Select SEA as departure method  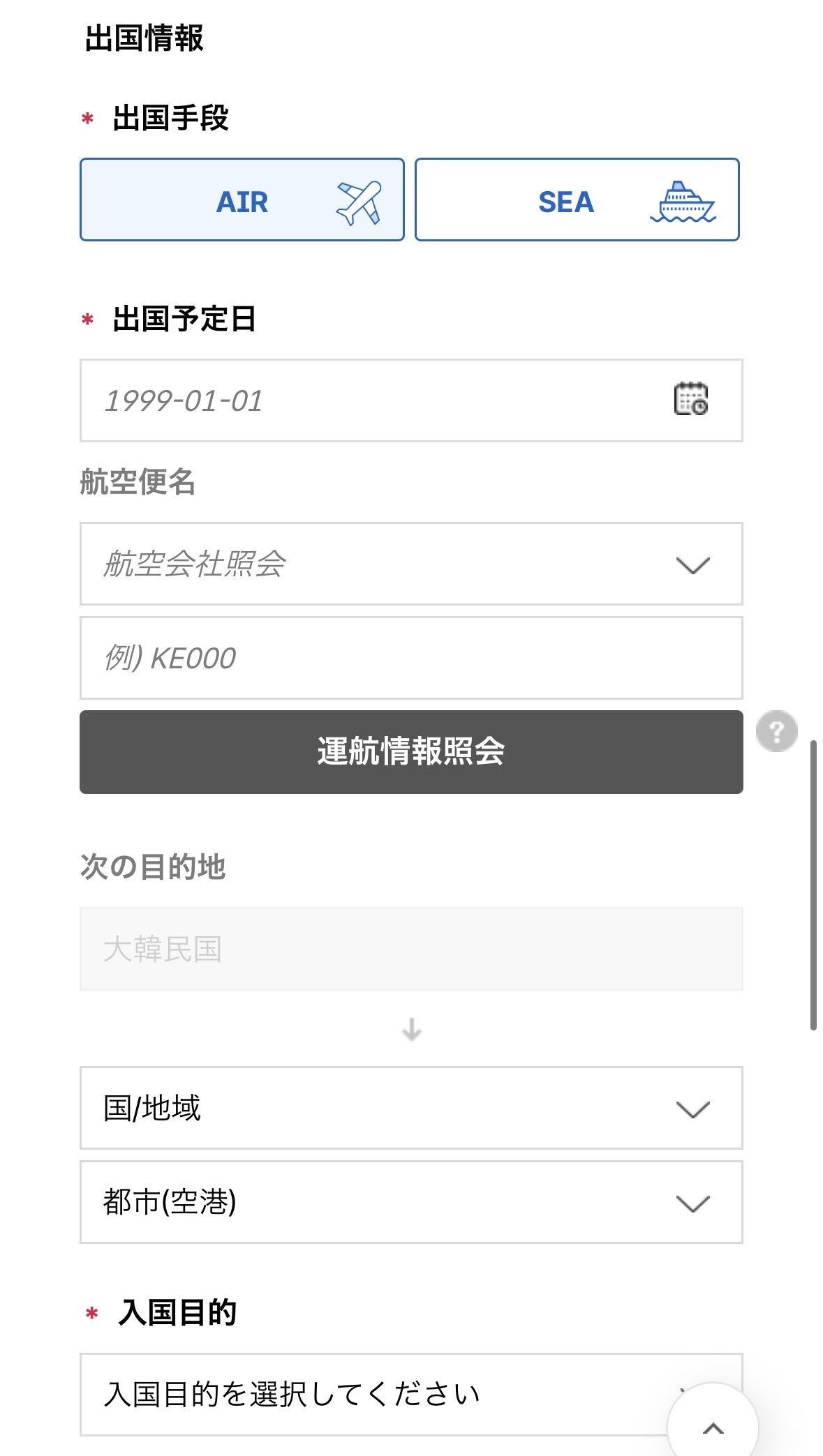click(577, 200)
